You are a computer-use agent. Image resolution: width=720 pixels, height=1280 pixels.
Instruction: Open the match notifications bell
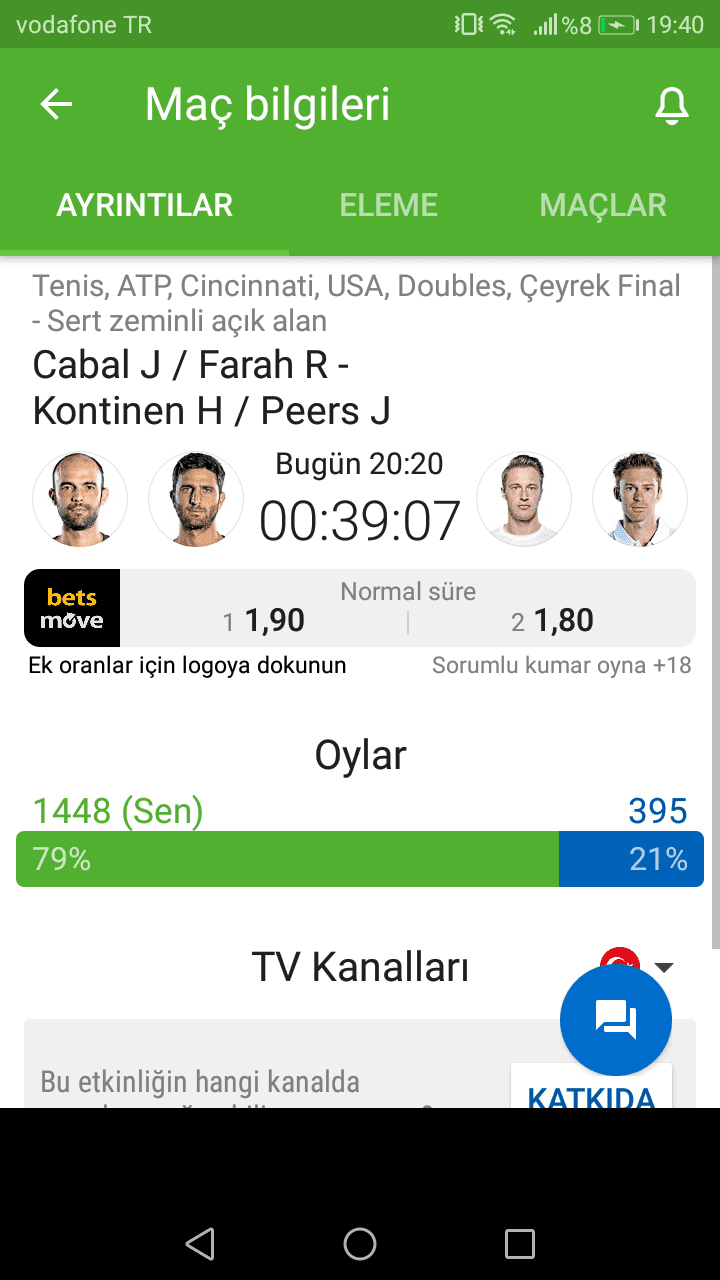pyautogui.click(x=672, y=105)
